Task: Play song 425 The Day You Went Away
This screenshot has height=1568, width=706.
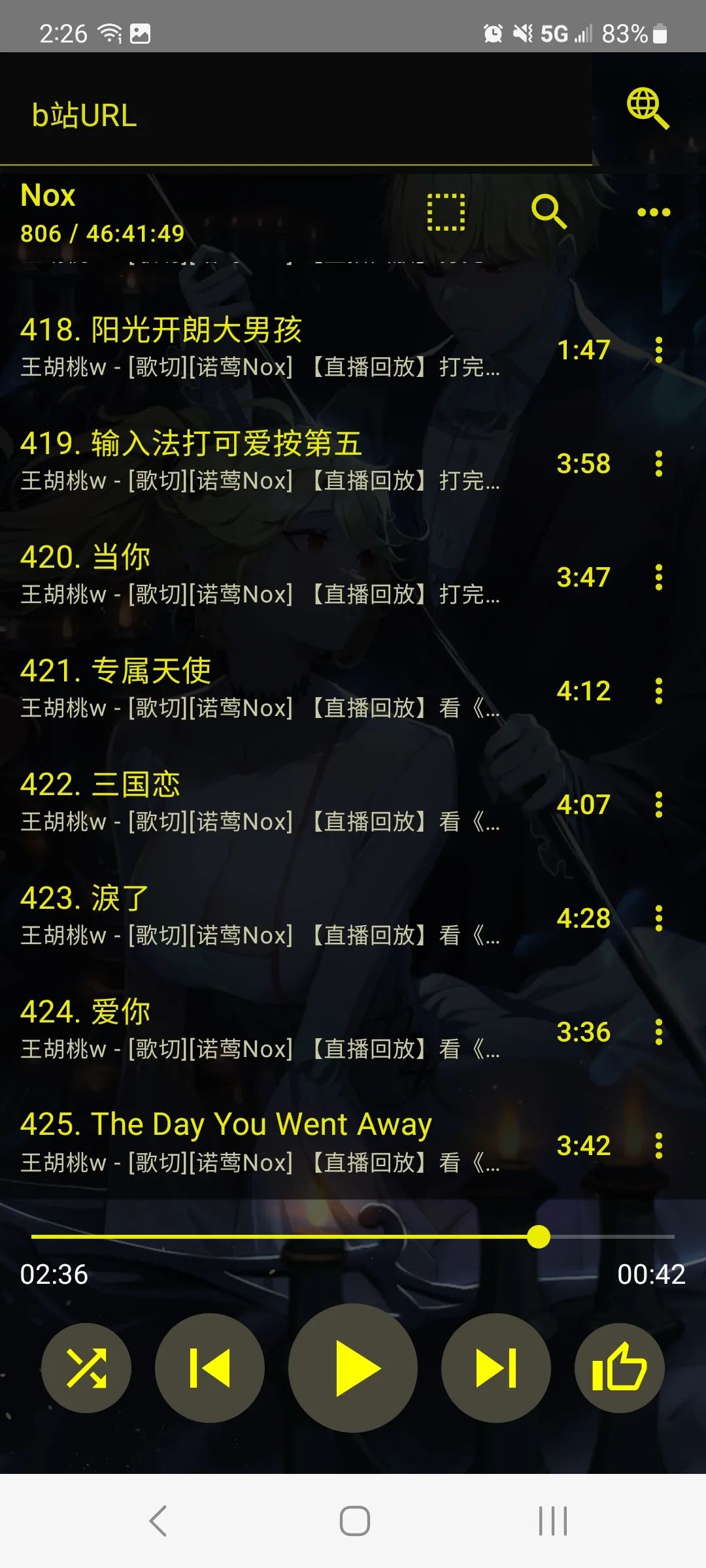Action: pos(261,1143)
